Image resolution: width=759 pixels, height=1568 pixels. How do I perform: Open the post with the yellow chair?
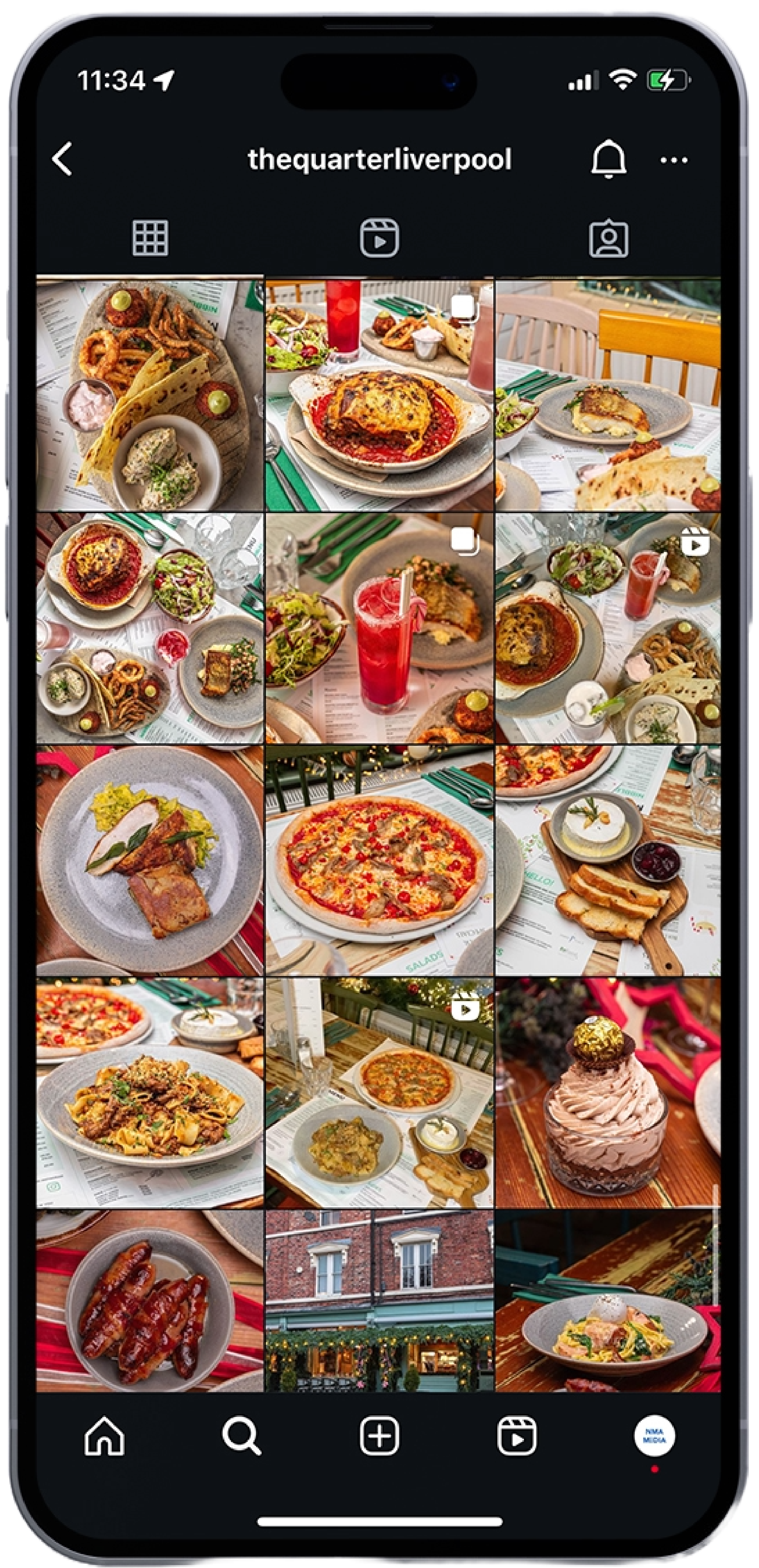pos(608,395)
